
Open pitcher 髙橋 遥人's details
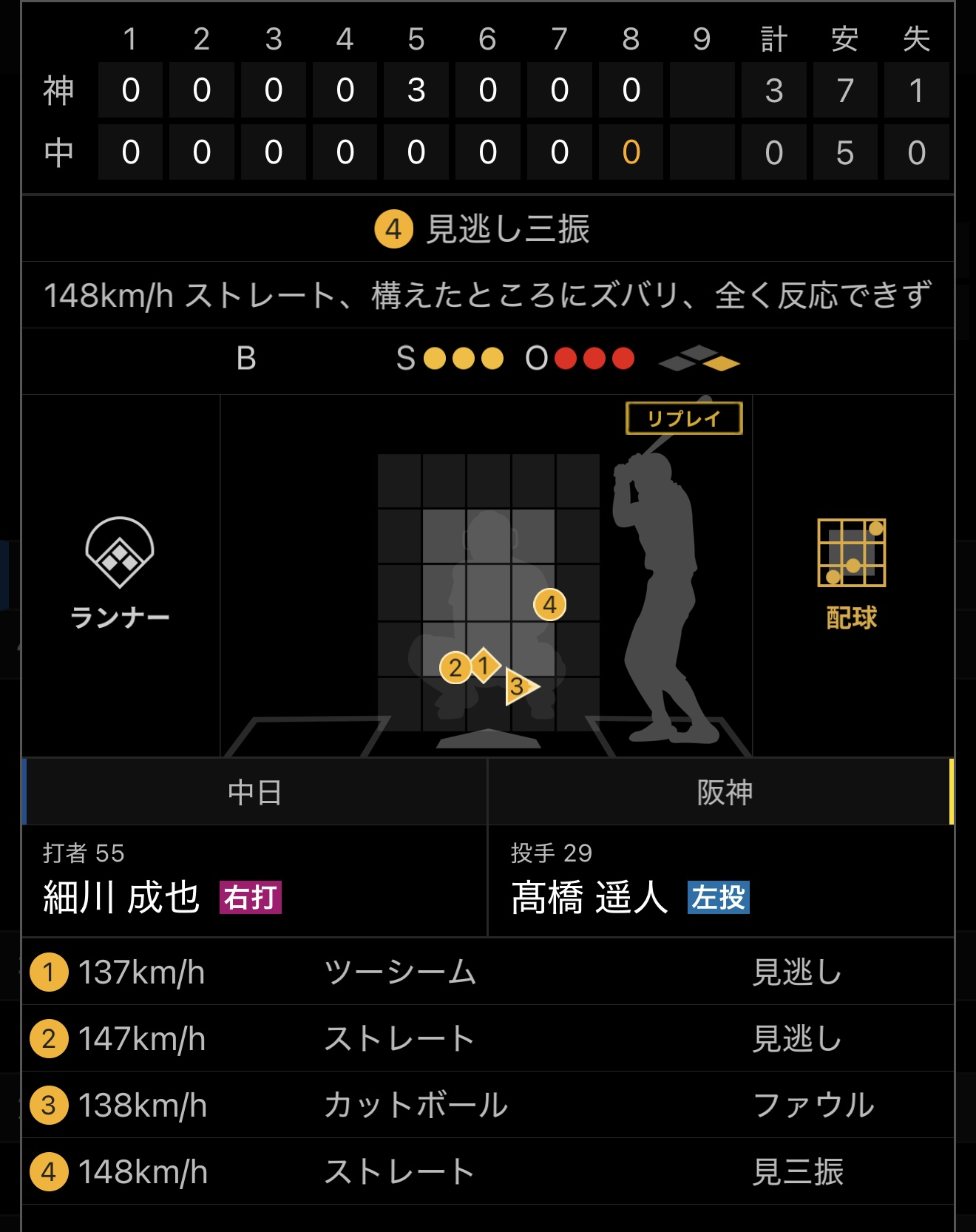pyautogui.click(x=590, y=897)
